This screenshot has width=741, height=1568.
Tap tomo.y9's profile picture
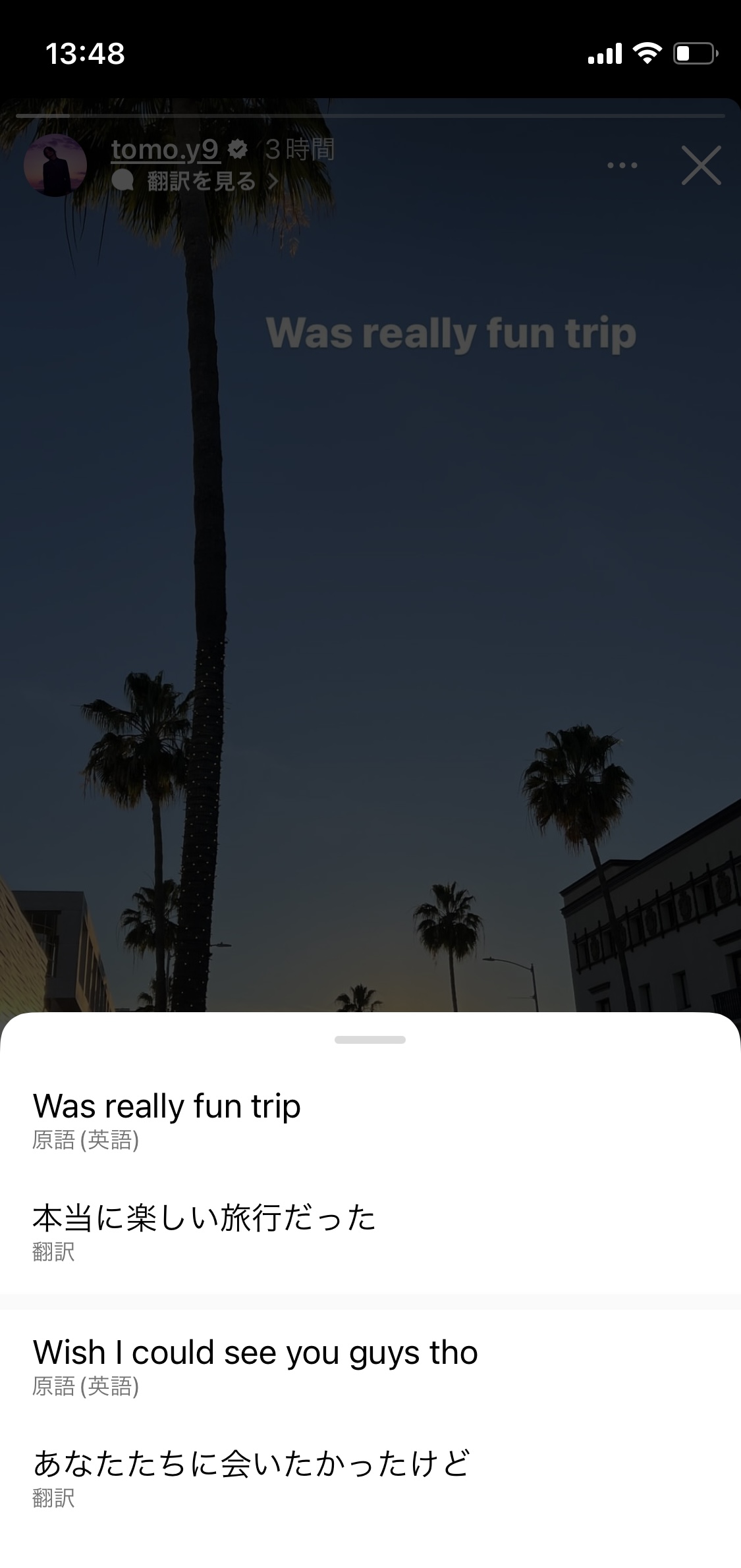pyautogui.click(x=55, y=165)
